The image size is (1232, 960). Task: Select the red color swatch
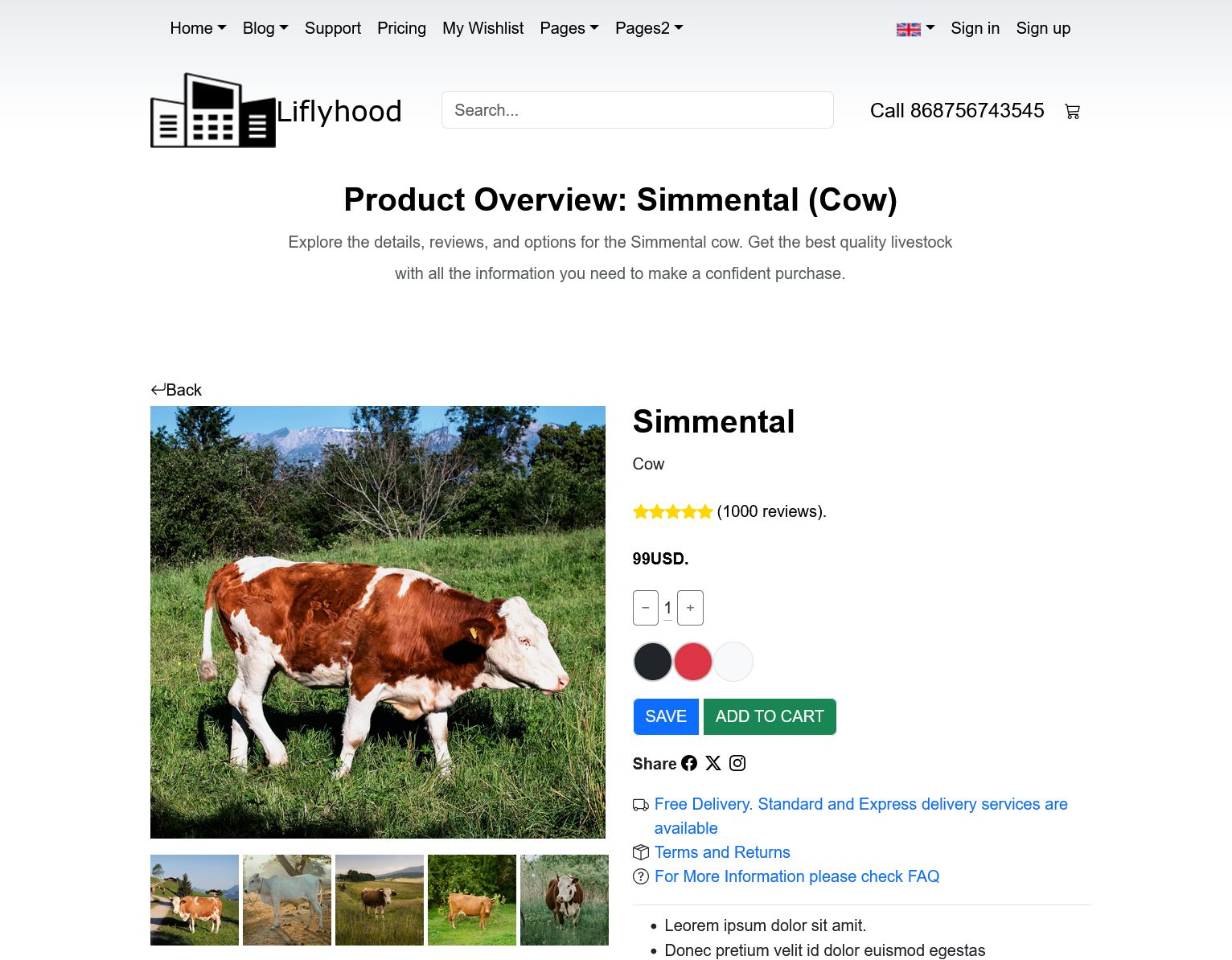coord(692,662)
